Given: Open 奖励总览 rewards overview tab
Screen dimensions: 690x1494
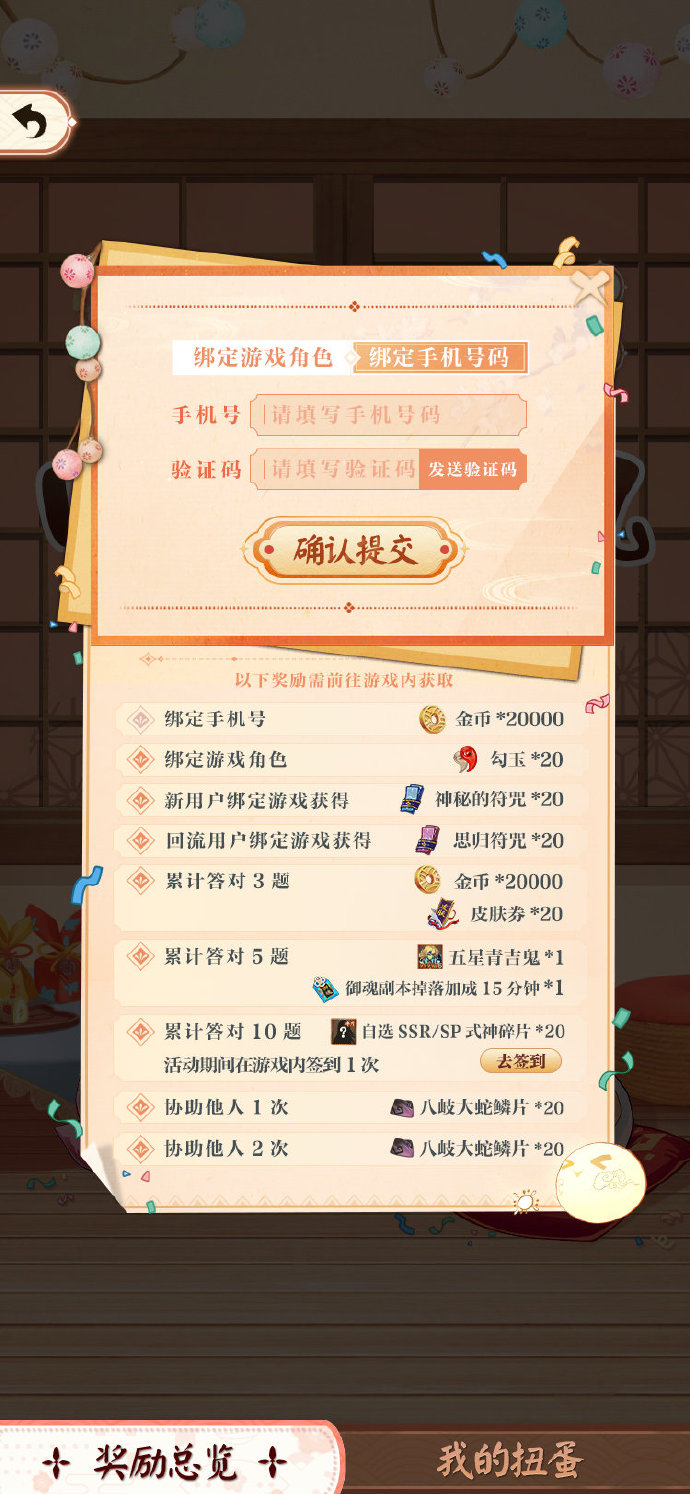Looking at the screenshot, I should tap(165, 1463).
